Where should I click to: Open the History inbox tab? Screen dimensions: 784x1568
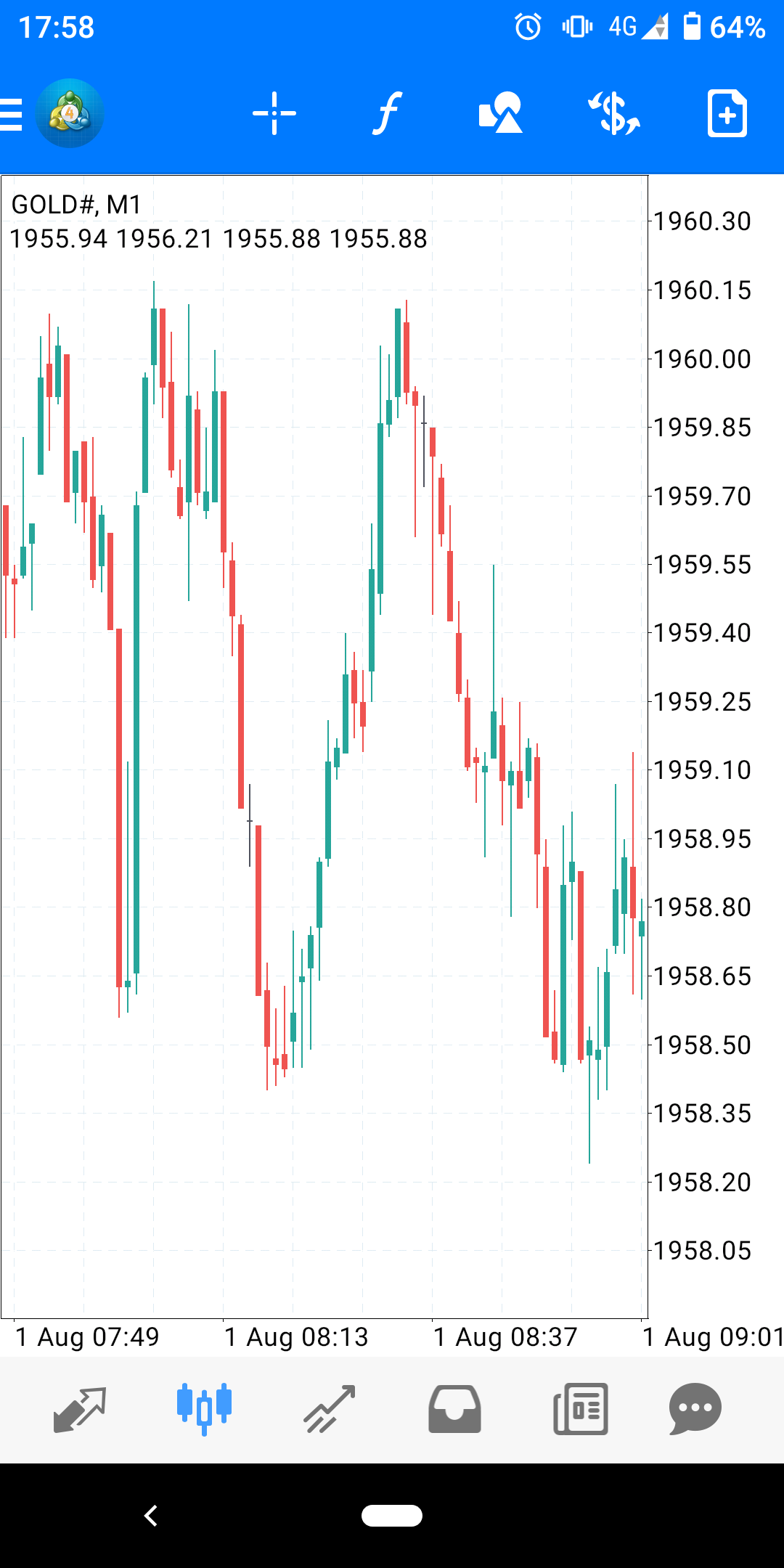[454, 1409]
